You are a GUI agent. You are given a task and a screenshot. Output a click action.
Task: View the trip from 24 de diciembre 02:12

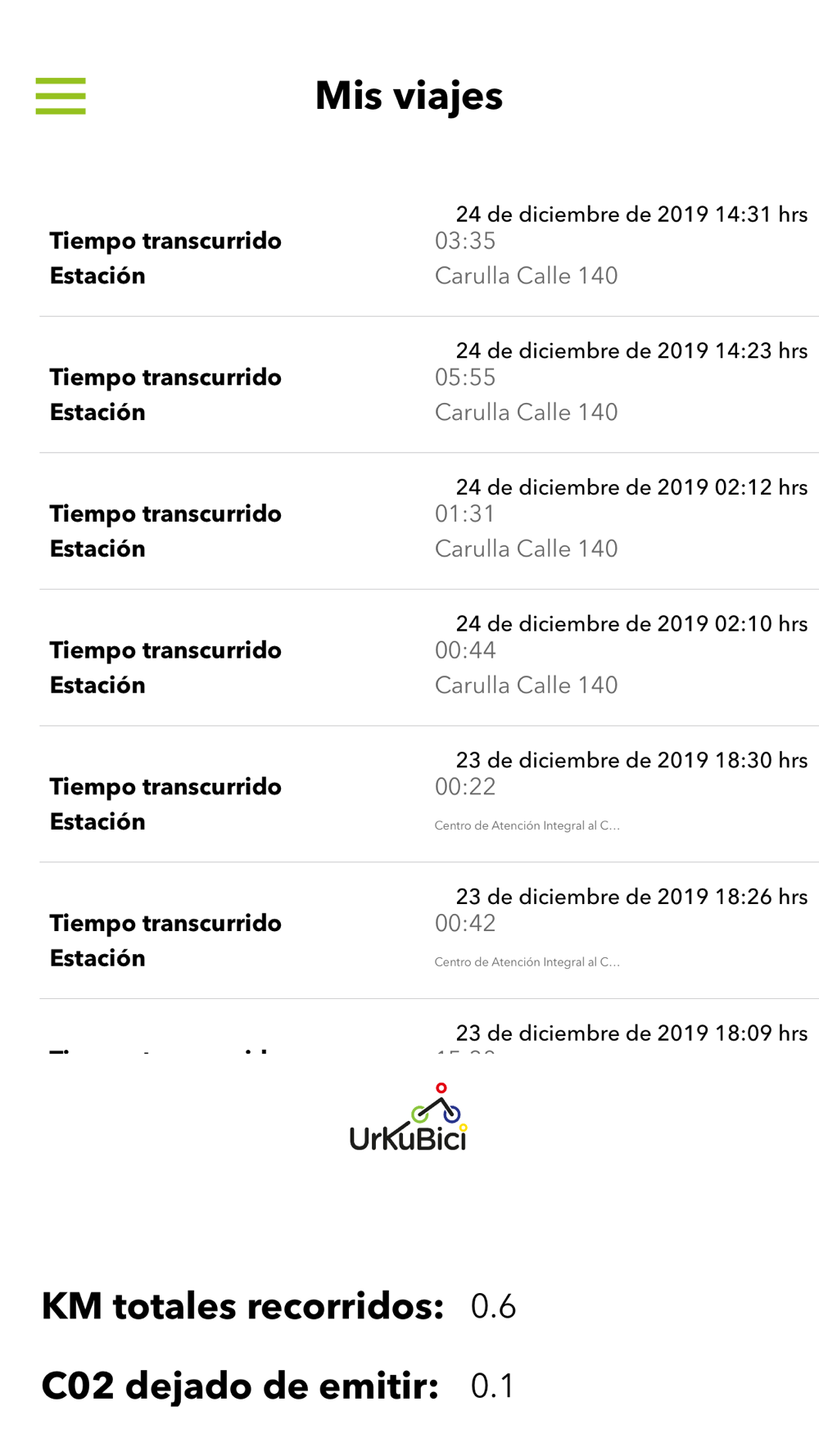[429, 522]
